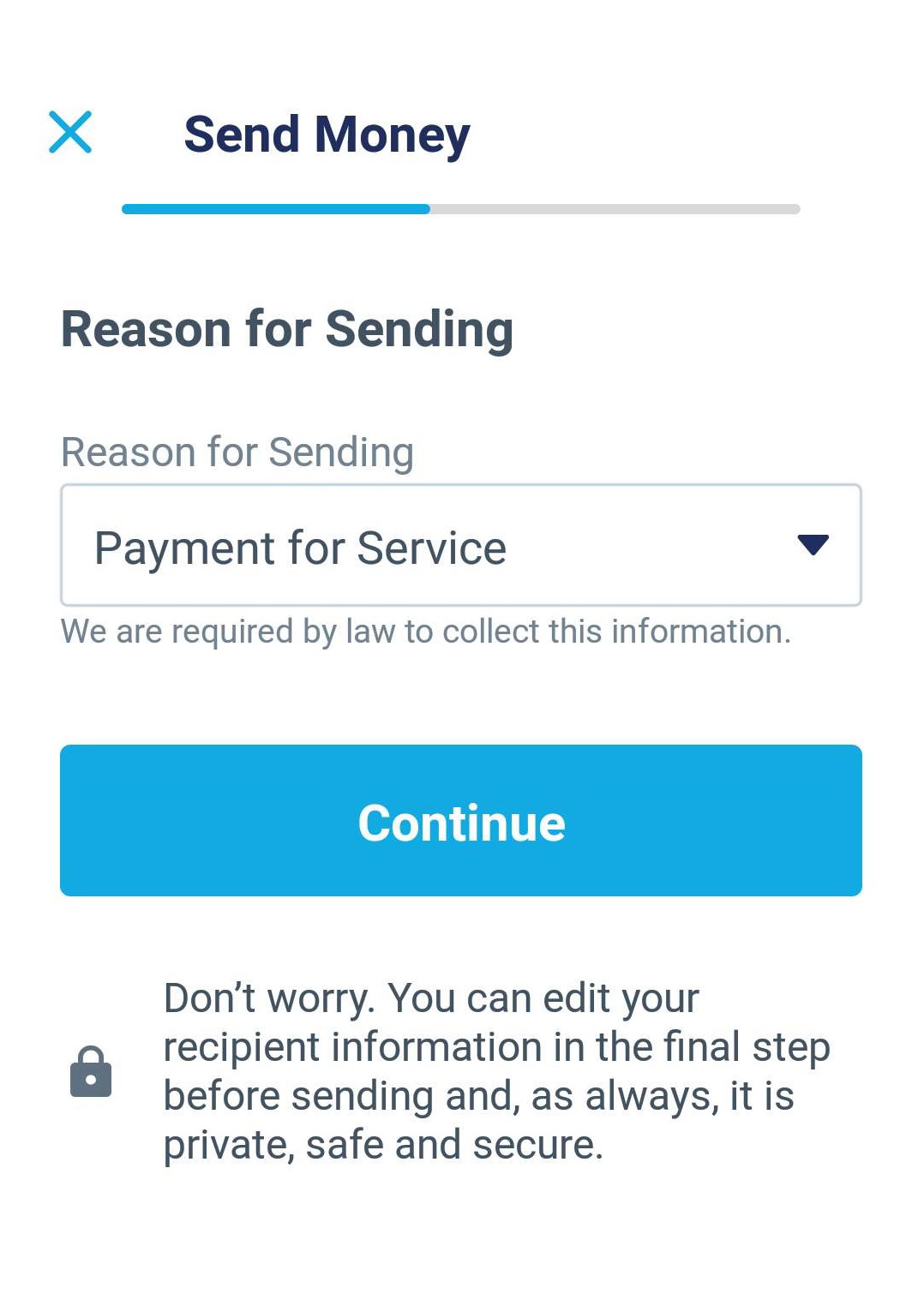Open the Reason for Sending dropdown

click(460, 546)
